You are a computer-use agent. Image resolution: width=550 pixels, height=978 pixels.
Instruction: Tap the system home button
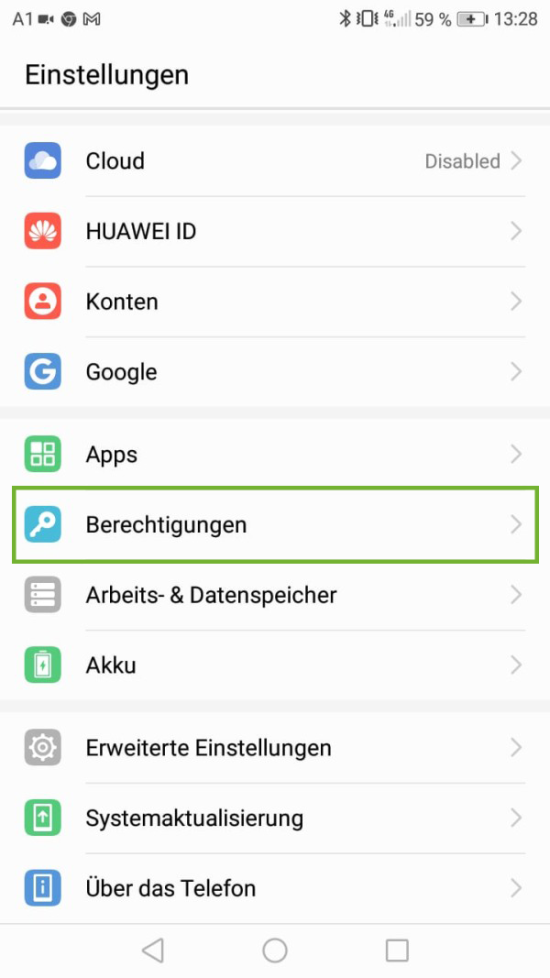(275, 951)
